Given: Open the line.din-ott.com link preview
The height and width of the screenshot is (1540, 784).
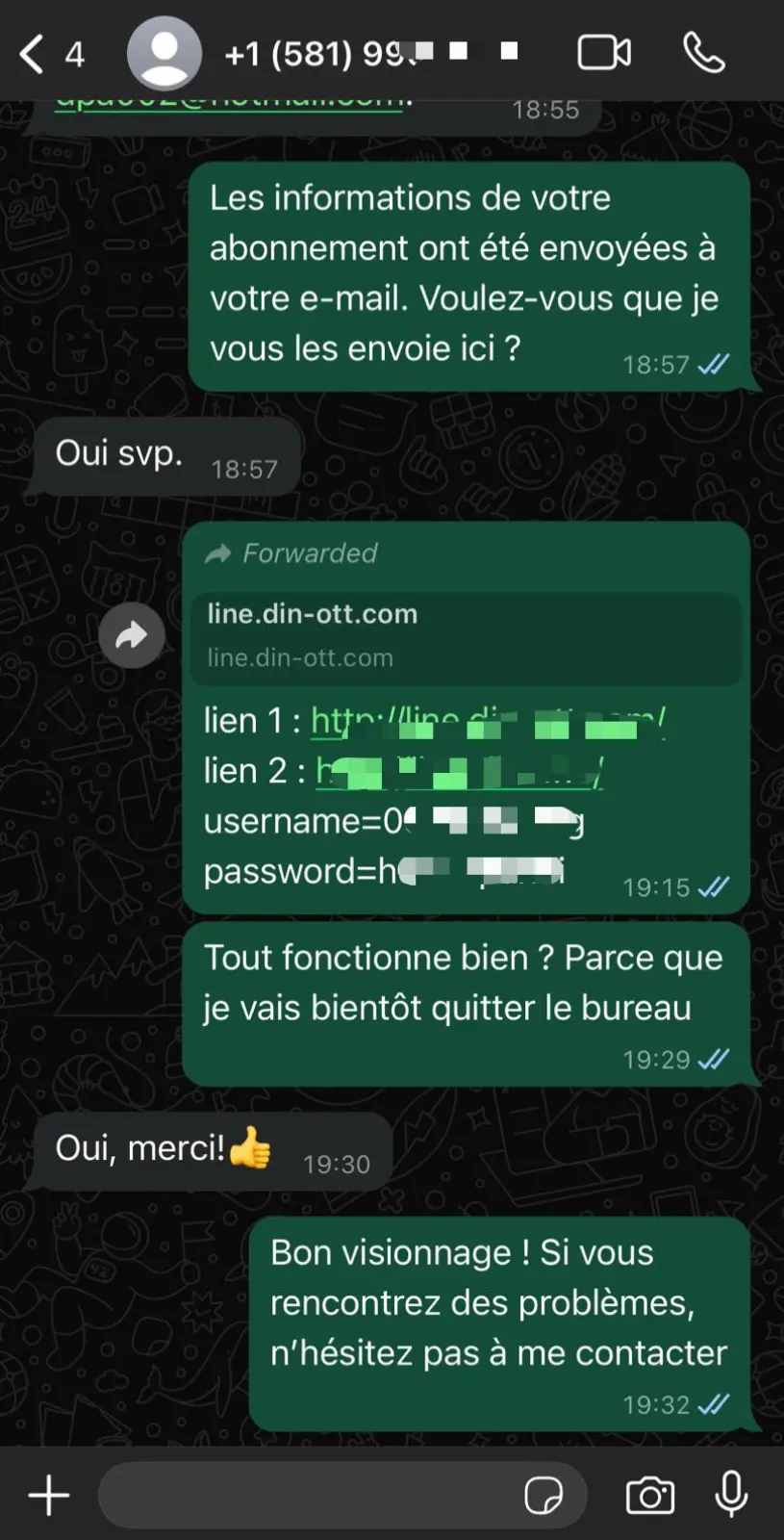Looking at the screenshot, I should pyautogui.click(x=466, y=635).
